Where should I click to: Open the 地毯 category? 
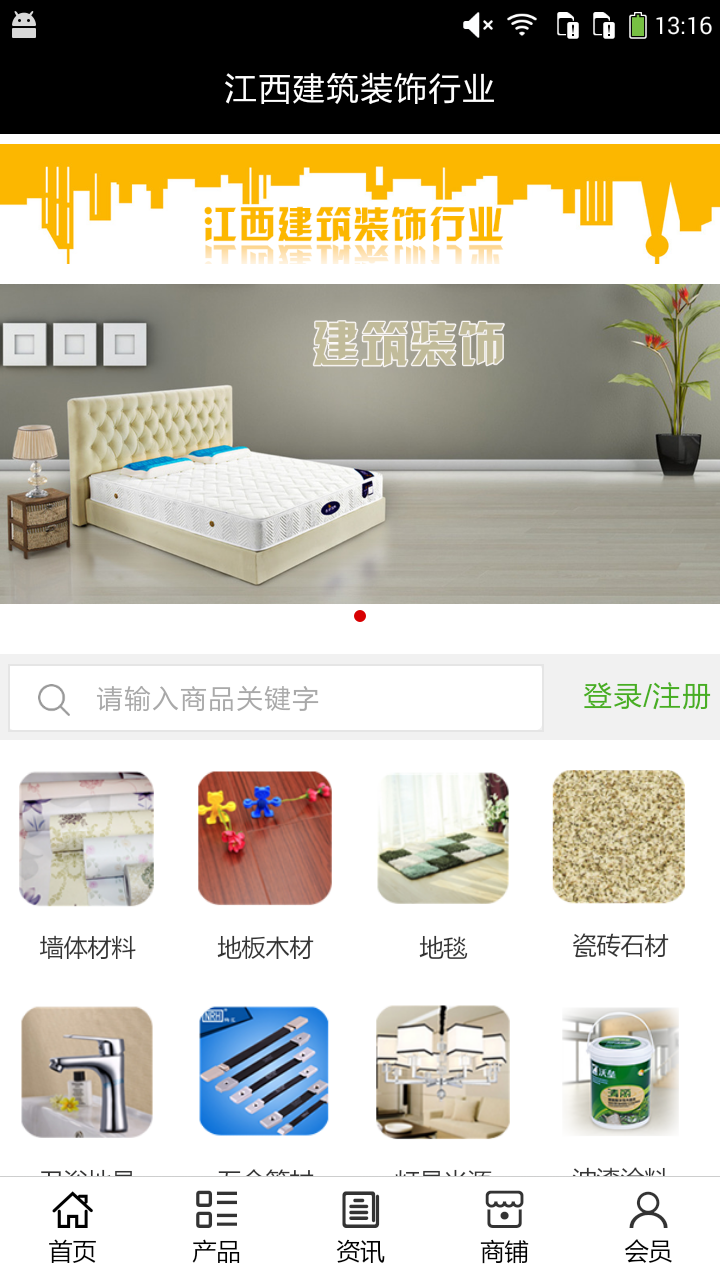pyautogui.click(x=443, y=866)
